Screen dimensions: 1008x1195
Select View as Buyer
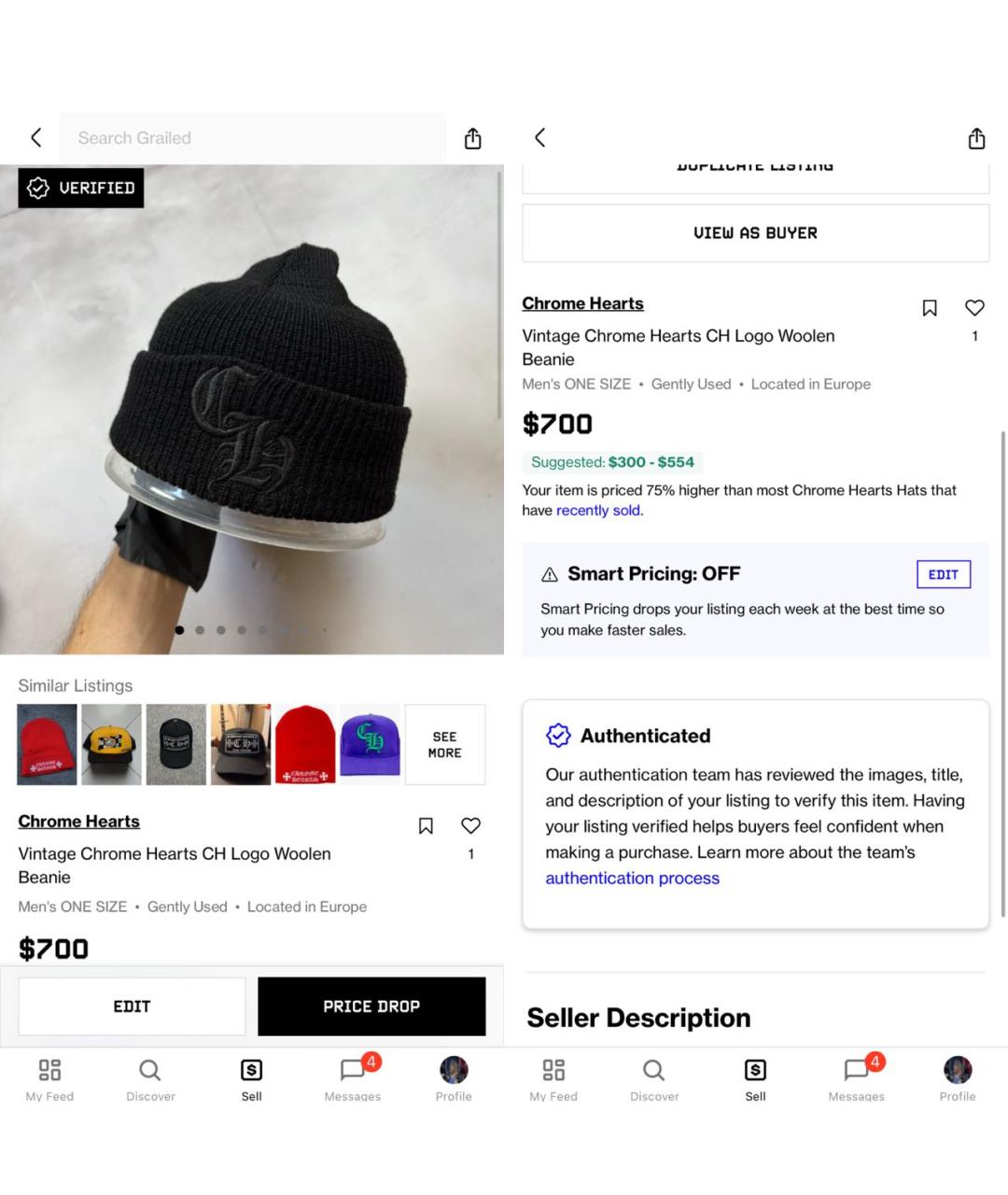pyautogui.click(x=755, y=233)
